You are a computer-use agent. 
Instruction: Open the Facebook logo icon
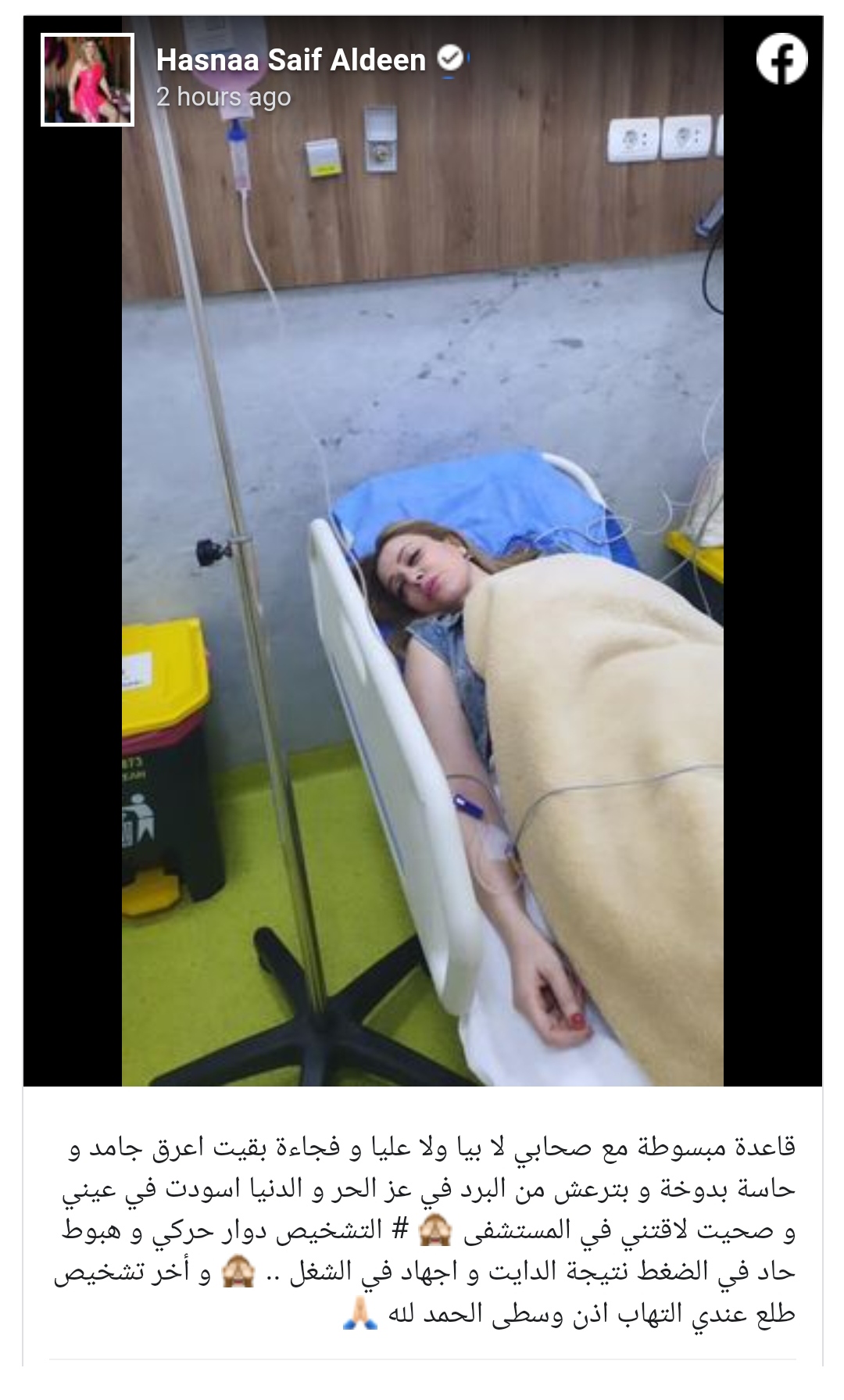(781, 60)
